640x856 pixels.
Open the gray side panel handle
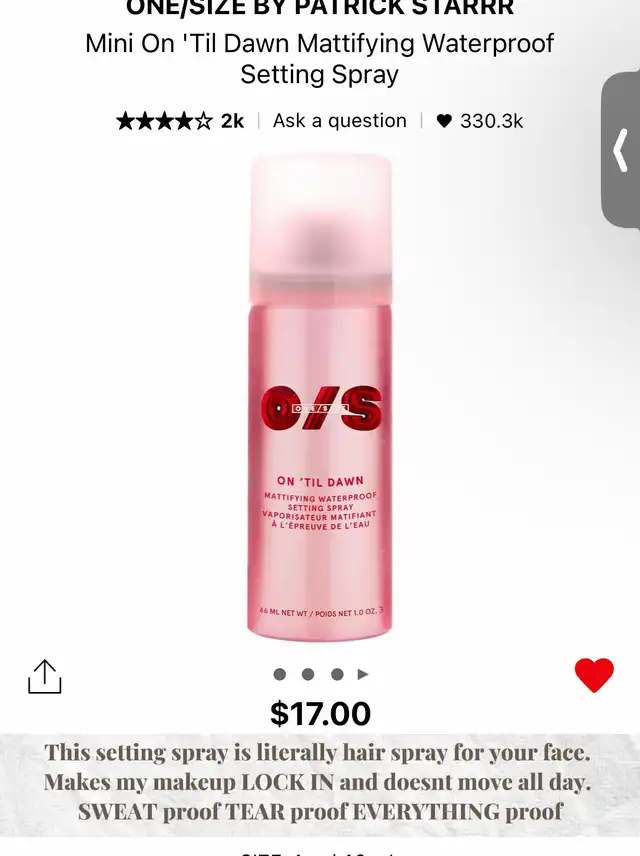click(x=620, y=150)
